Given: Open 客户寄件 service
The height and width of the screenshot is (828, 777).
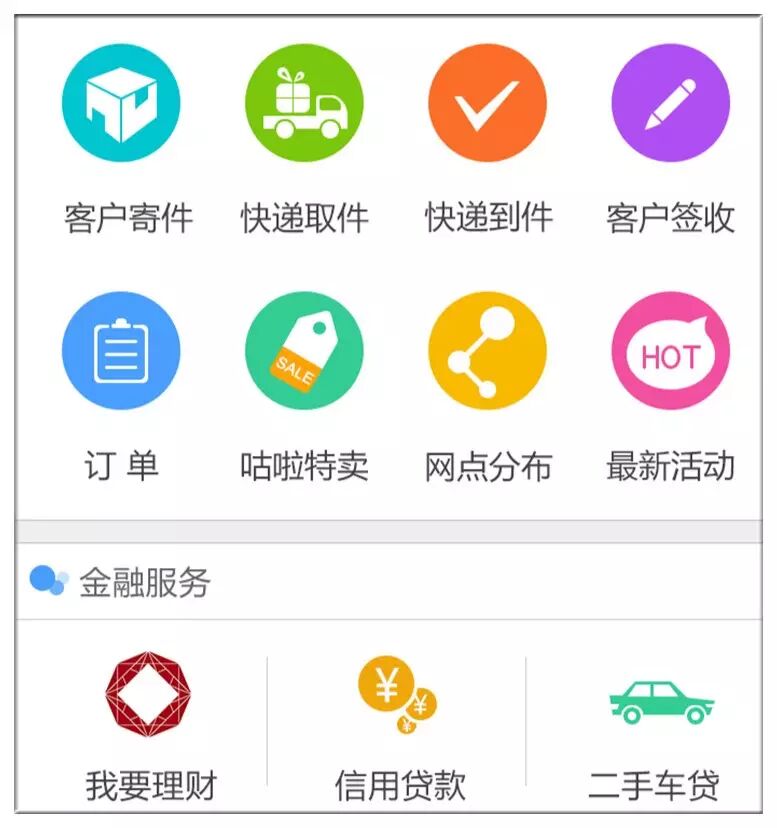Looking at the screenshot, I should click(121, 103).
